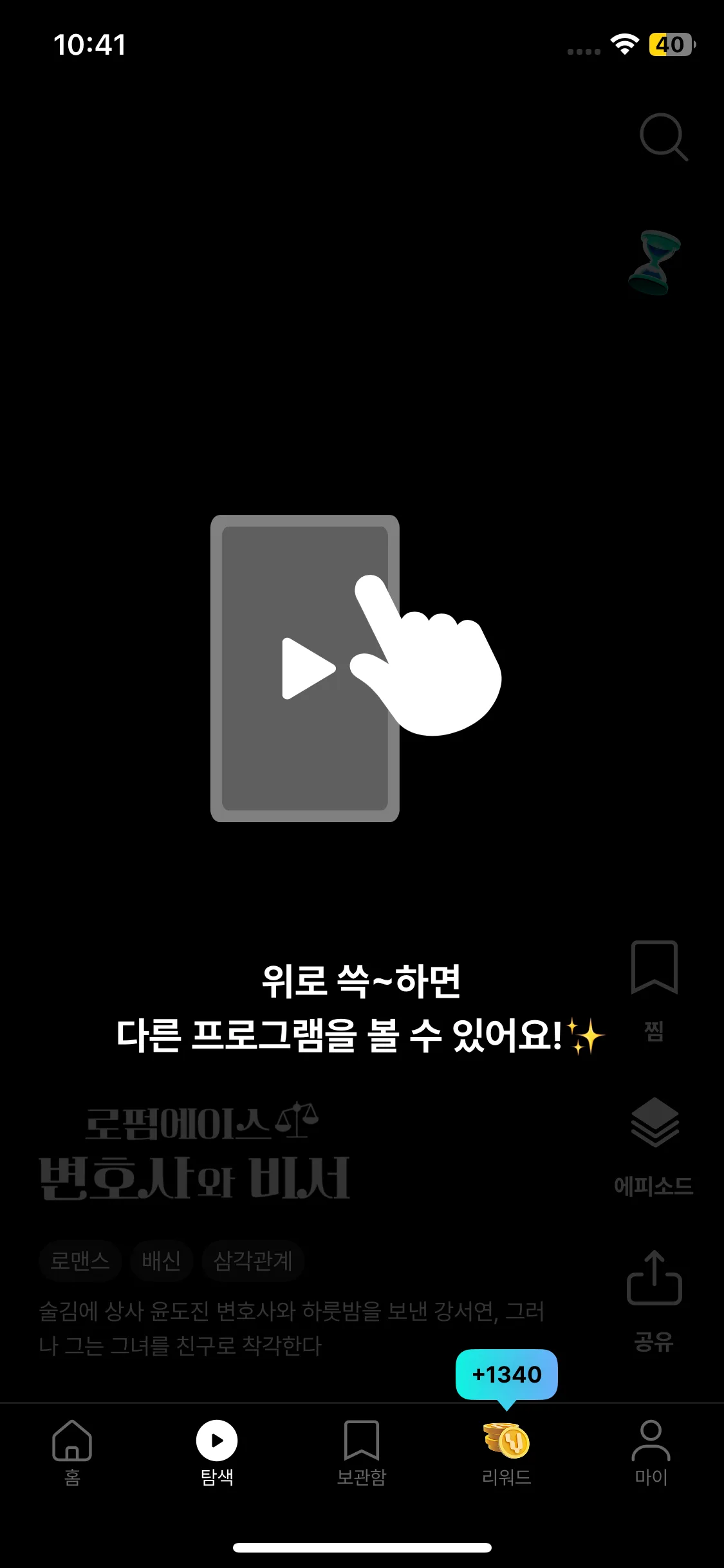The width and height of the screenshot is (724, 1568).
Task: Select the 배신 tag chip
Action: 161,1260
